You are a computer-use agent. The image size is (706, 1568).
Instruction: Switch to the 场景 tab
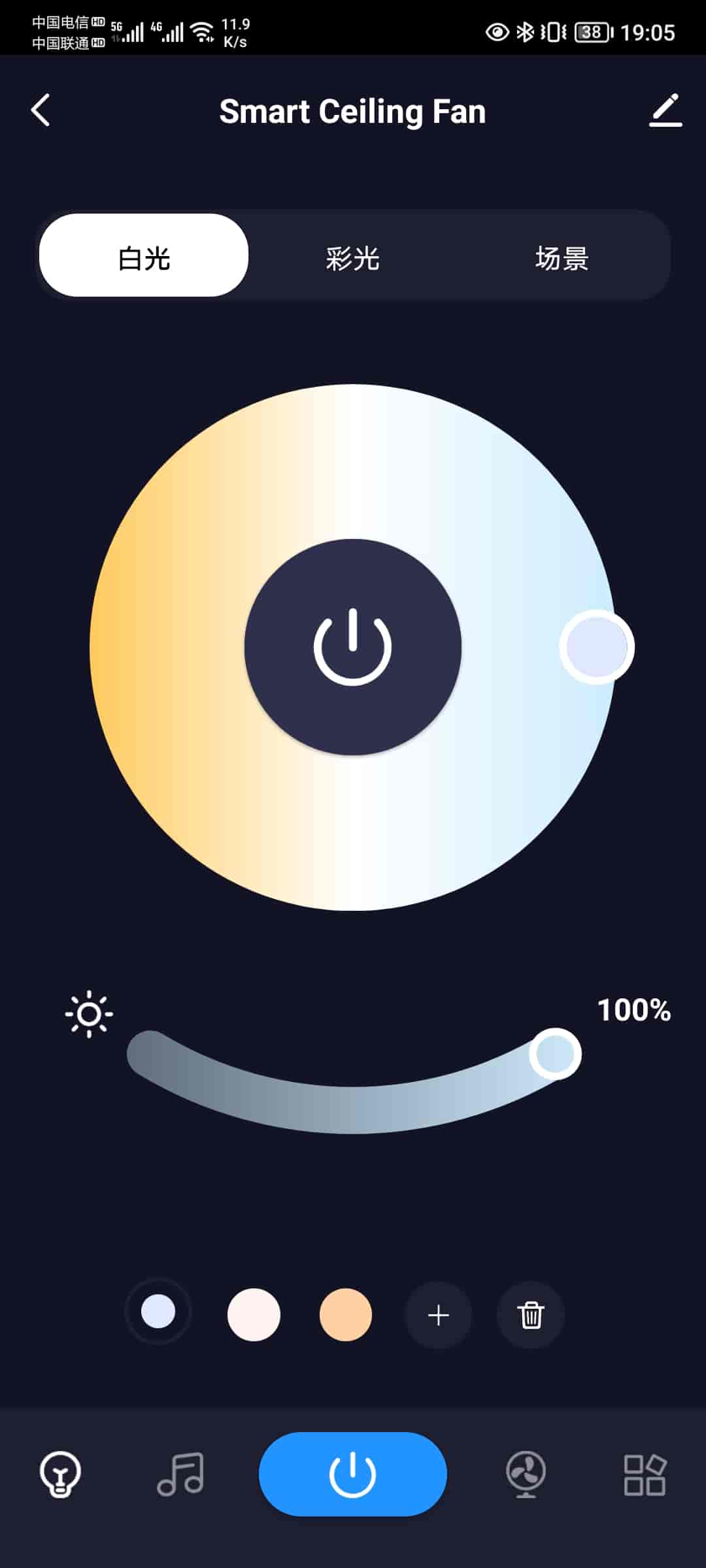(x=562, y=257)
